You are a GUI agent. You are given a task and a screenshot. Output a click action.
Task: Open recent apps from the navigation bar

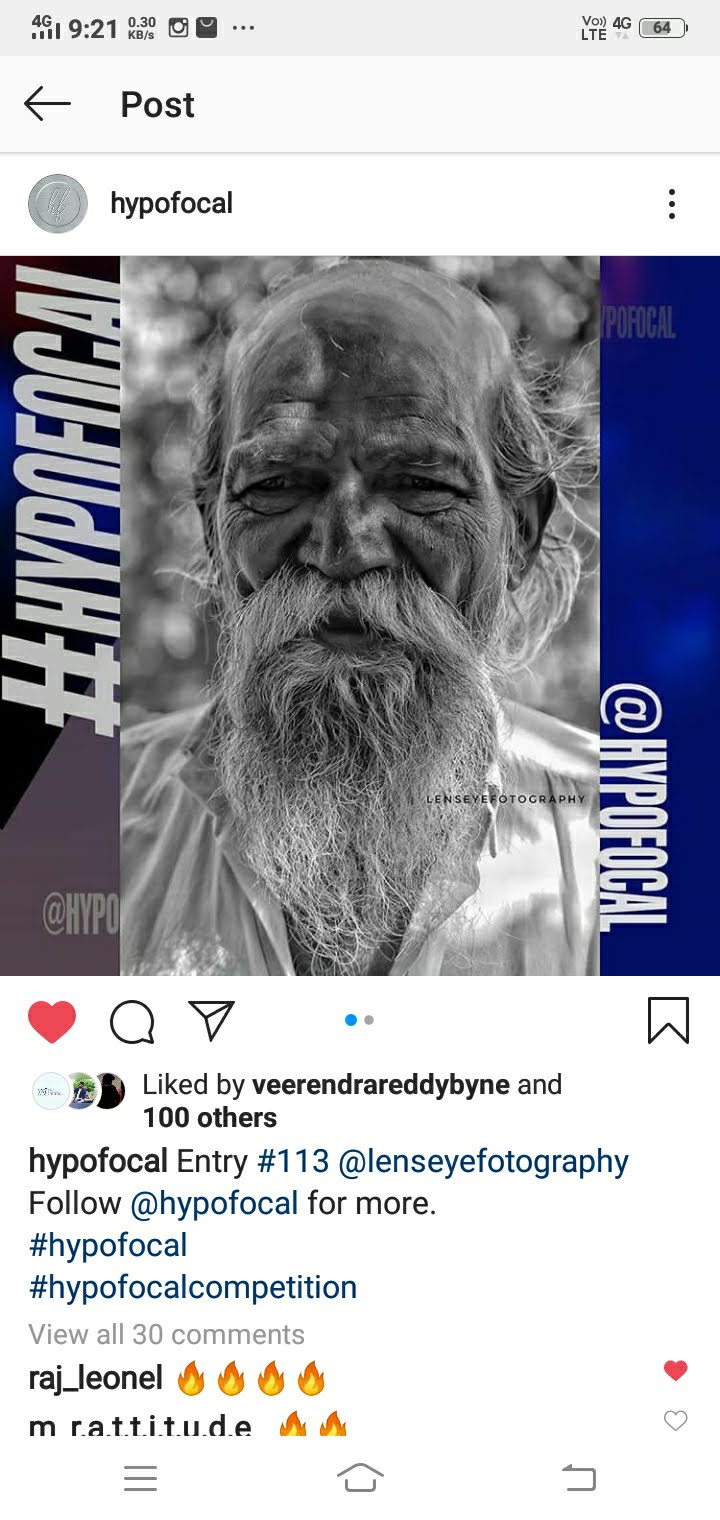[x=140, y=1478]
